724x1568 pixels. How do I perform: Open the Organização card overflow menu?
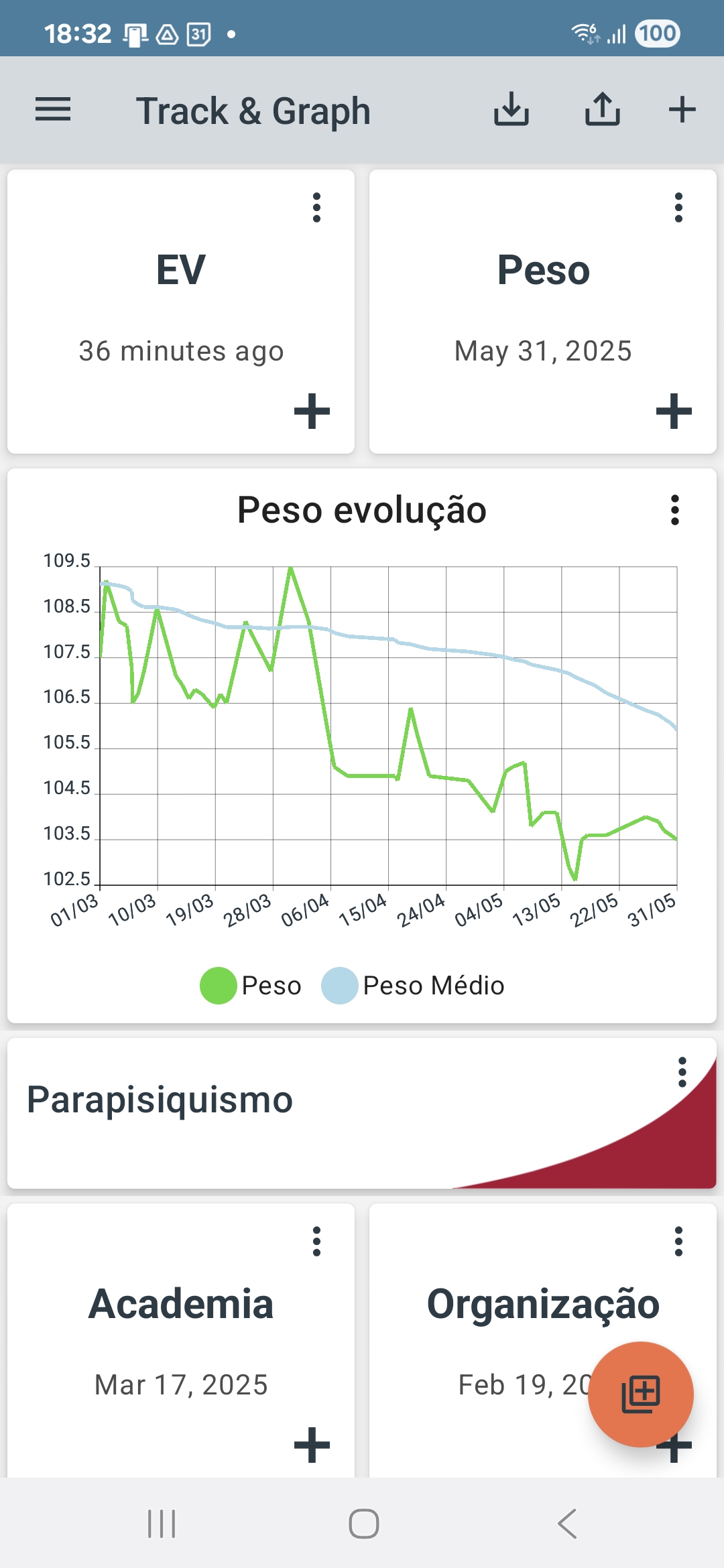tap(678, 1242)
